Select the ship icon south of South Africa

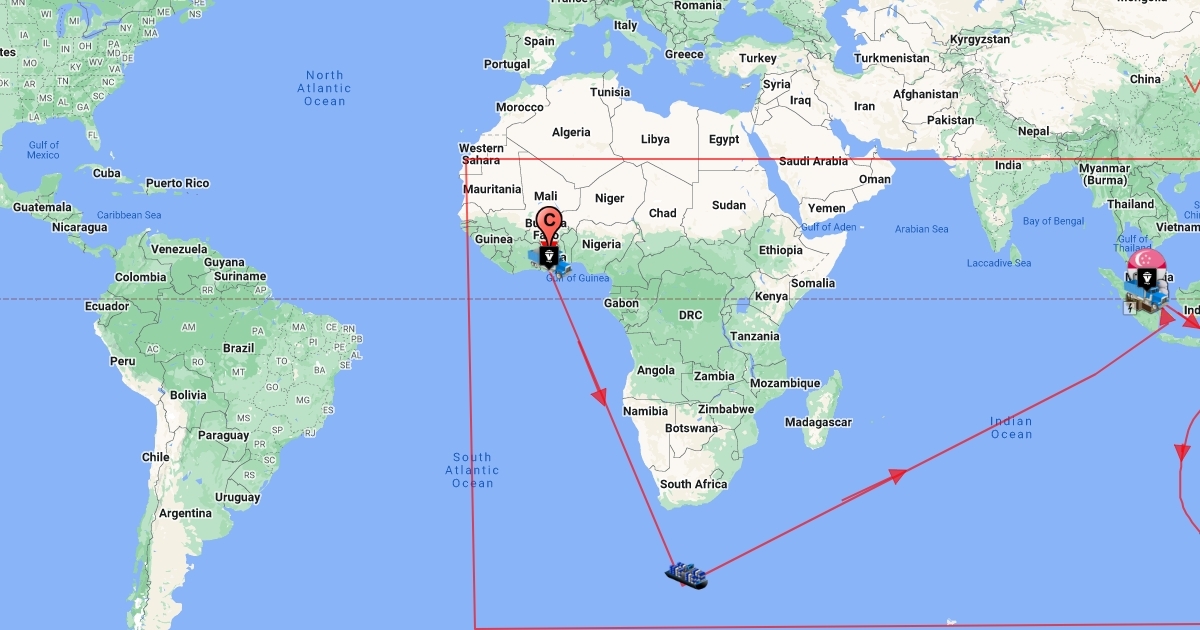[687, 575]
